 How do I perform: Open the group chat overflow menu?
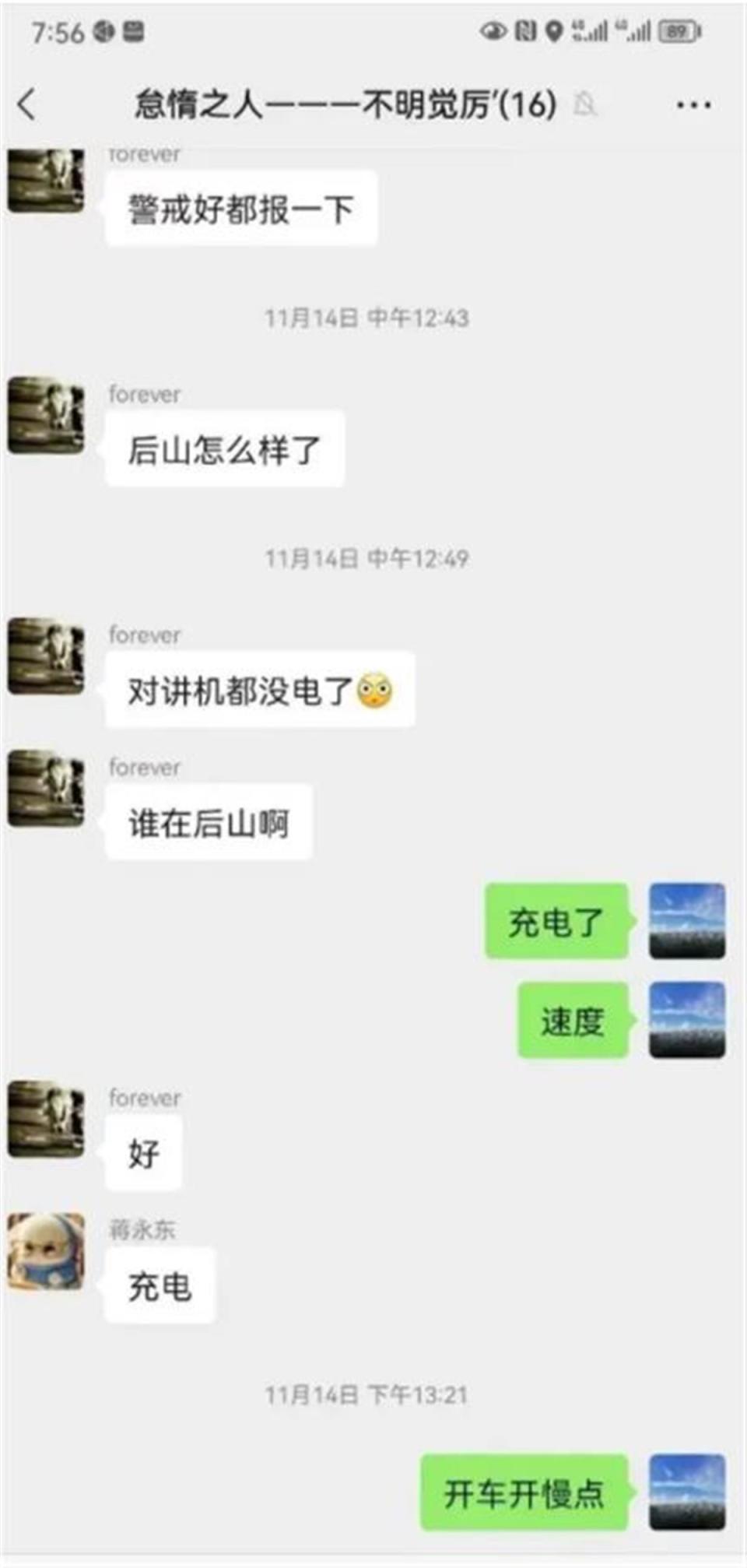tap(693, 104)
